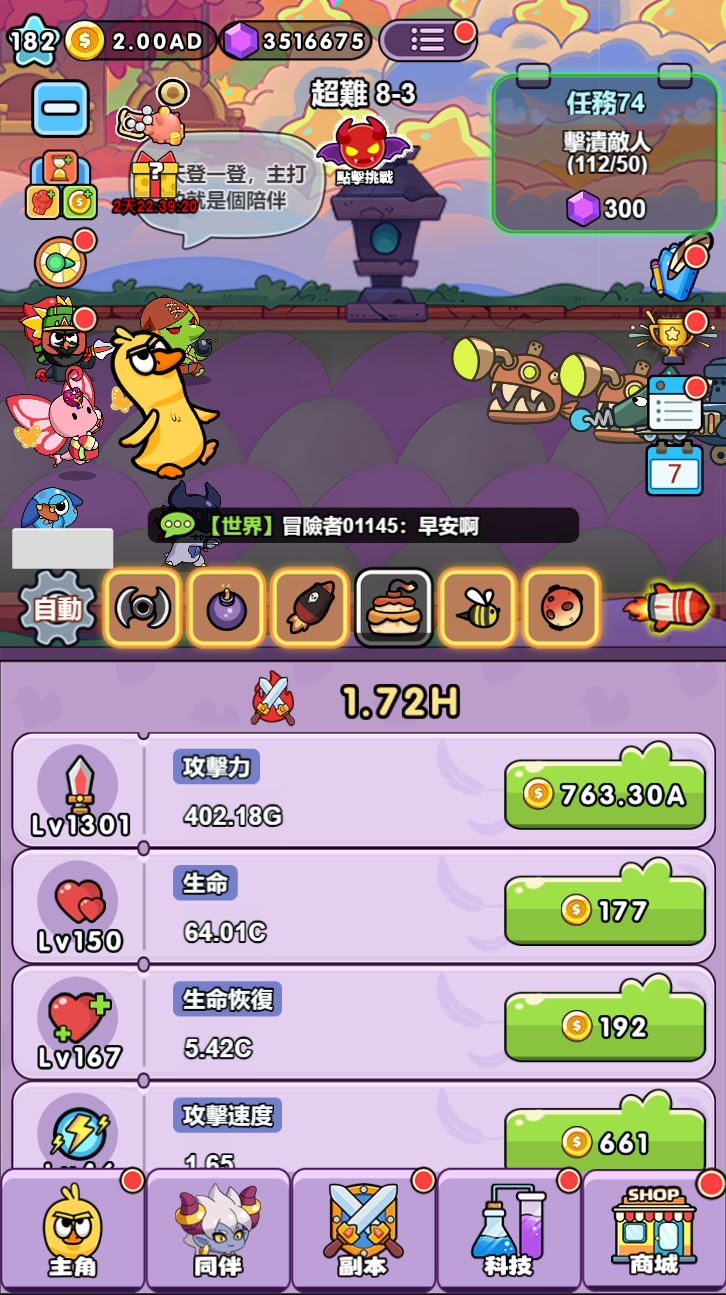
Task: Toggle the bee skill slot
Action: [477, 607]
